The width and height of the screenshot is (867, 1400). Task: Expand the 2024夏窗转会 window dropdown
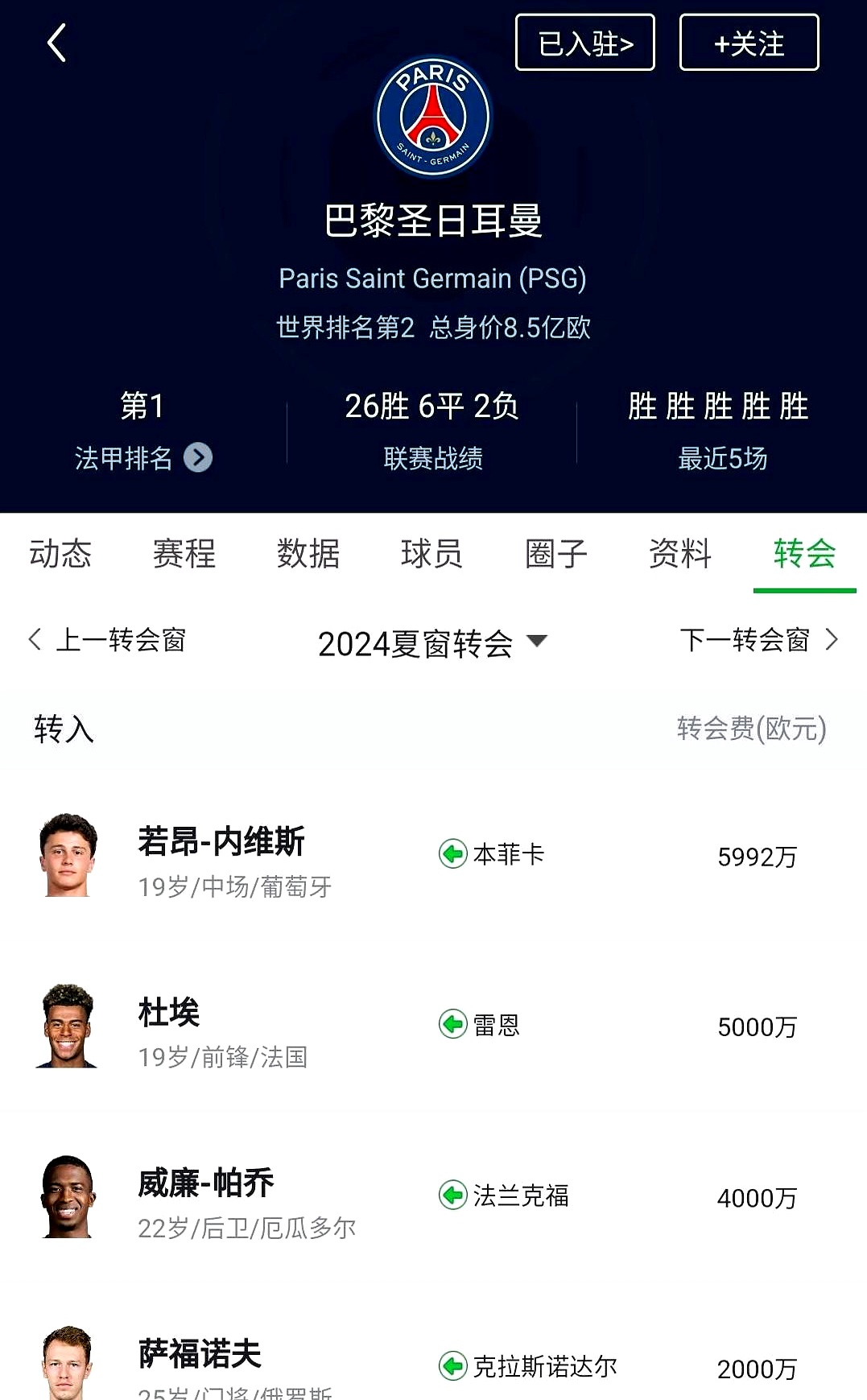[x=432, y=643]
